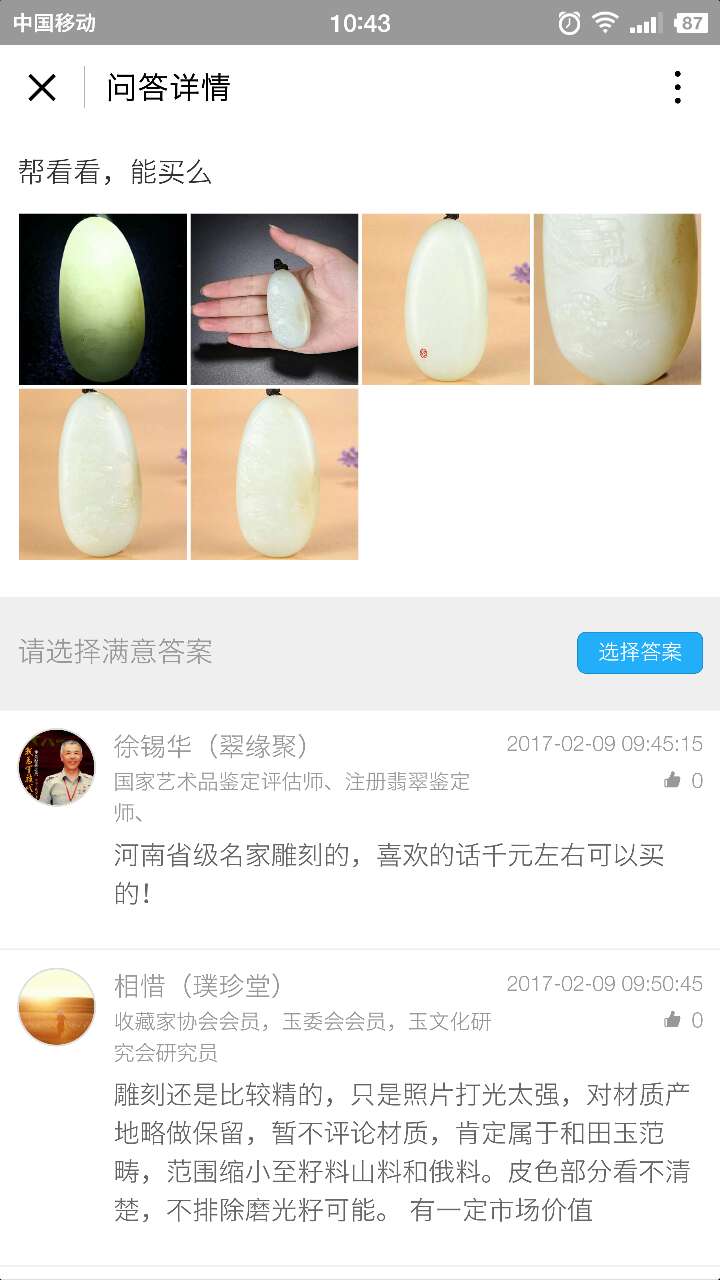Screen dimensions: 720x1280
Task: Like 相惜's answer
Action: pos(684,1020)
